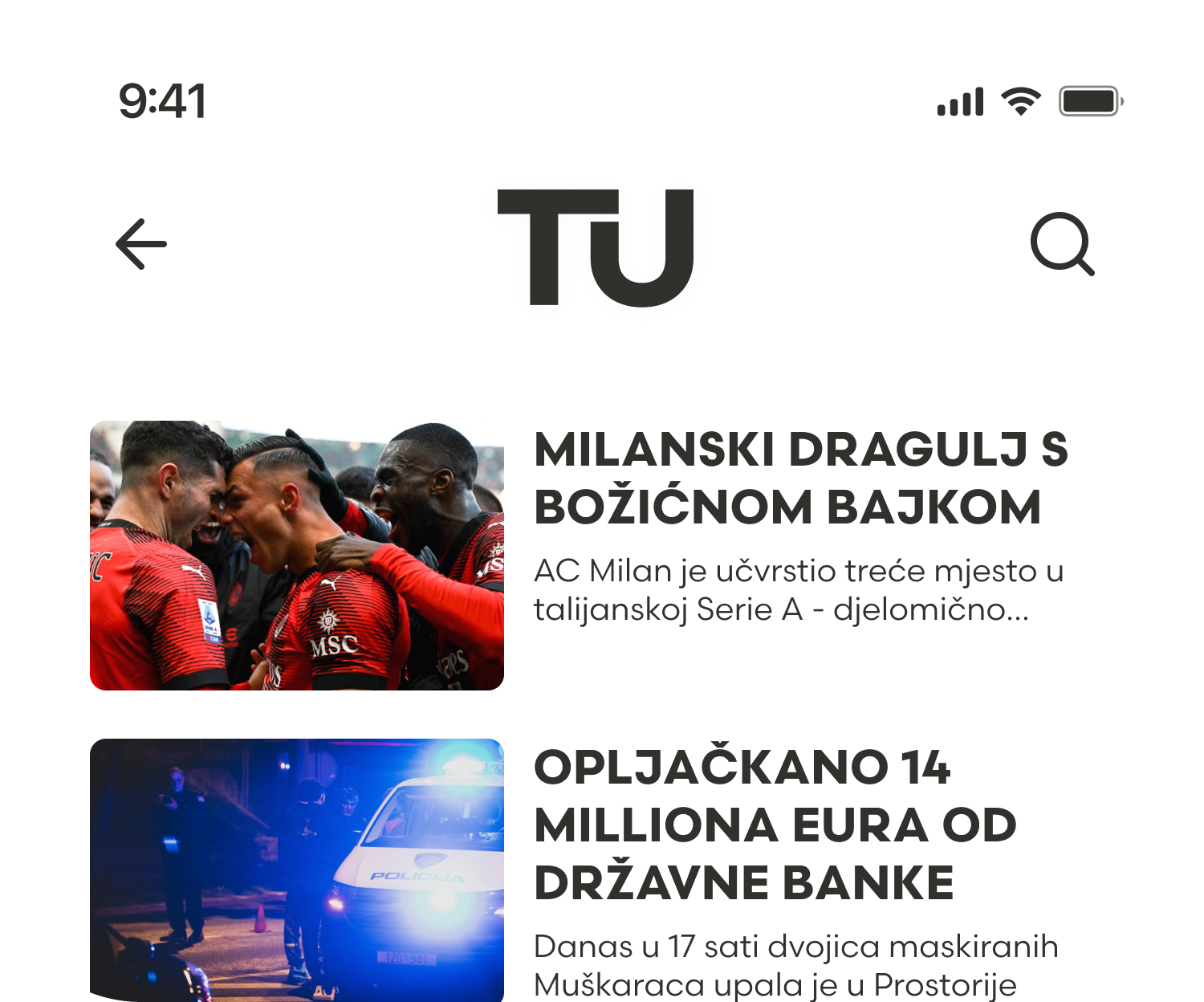This screenshot has height=1002, width=1204.
Task: Open the Milanski dragulj s božićnom bajkom article
Action: (800, 479)
